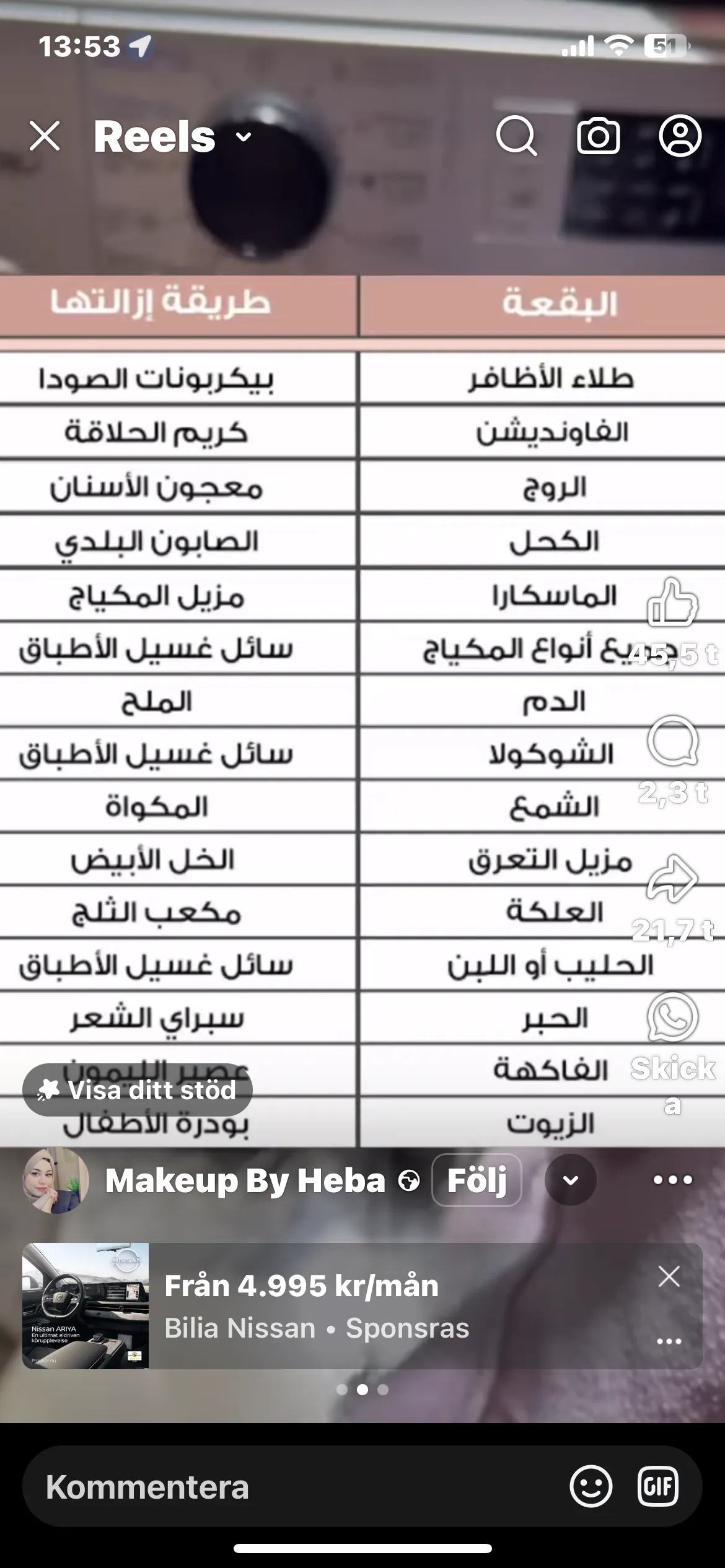Open more options for the Nissan ad
The image size is (725, 1568).
point(669,1341)
